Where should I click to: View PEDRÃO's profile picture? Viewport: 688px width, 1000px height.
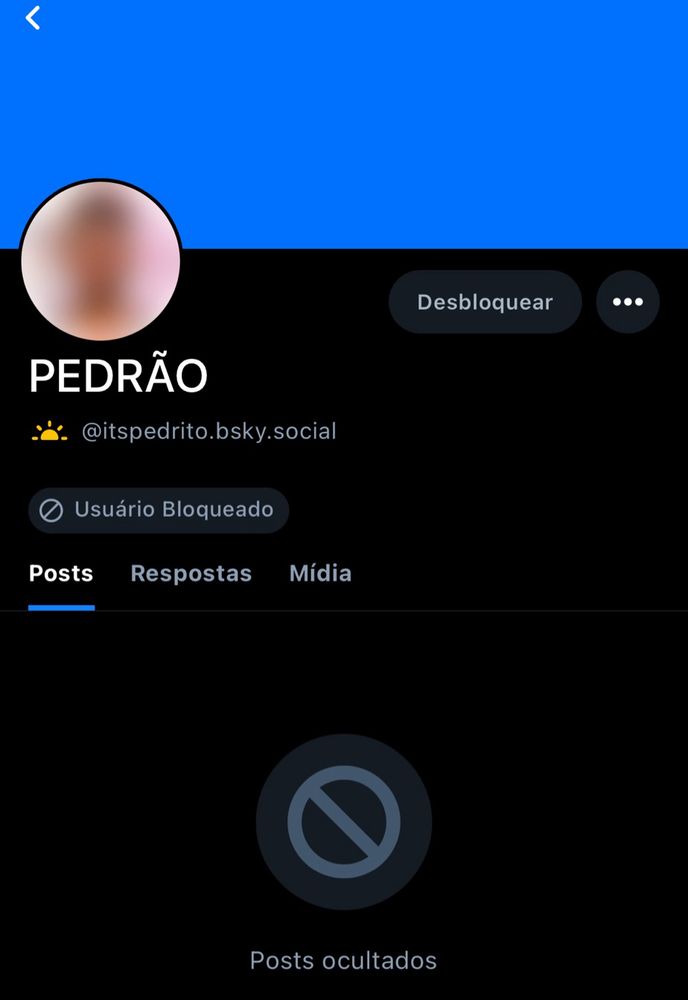point(101,261)
